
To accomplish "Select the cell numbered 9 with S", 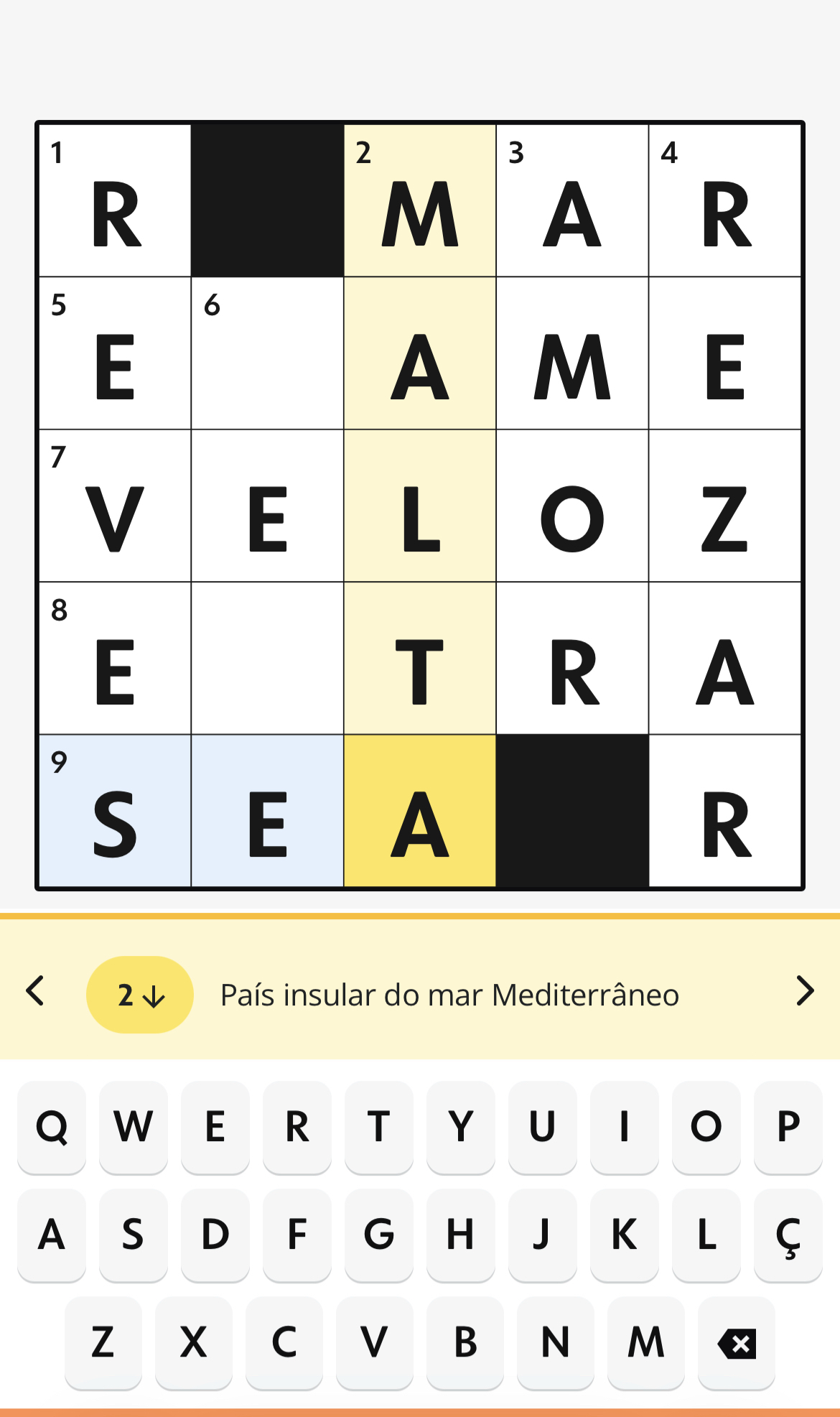I will click(115, 812).
